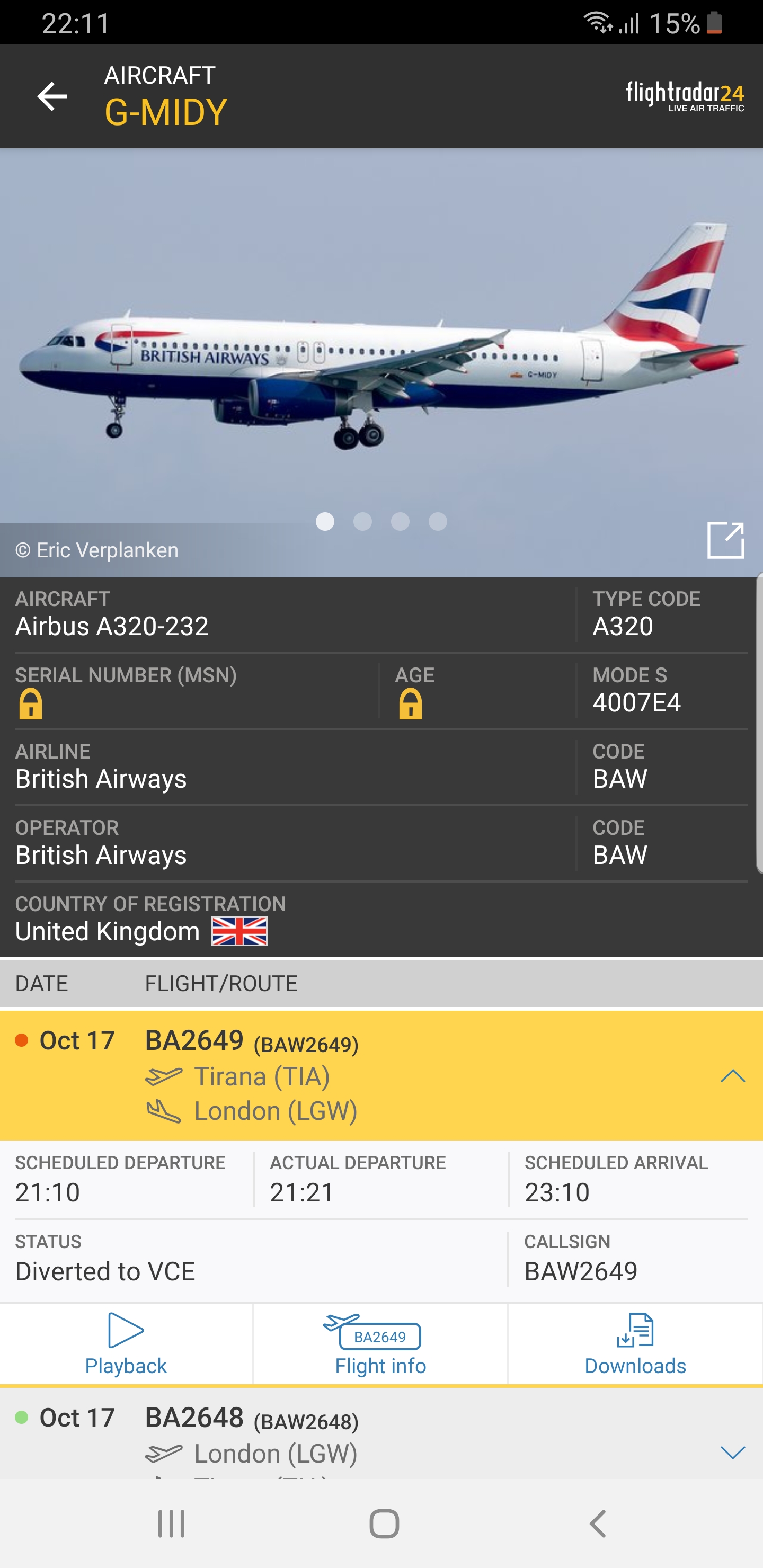Start playback of flight BA2649

tap(126, 1344)
